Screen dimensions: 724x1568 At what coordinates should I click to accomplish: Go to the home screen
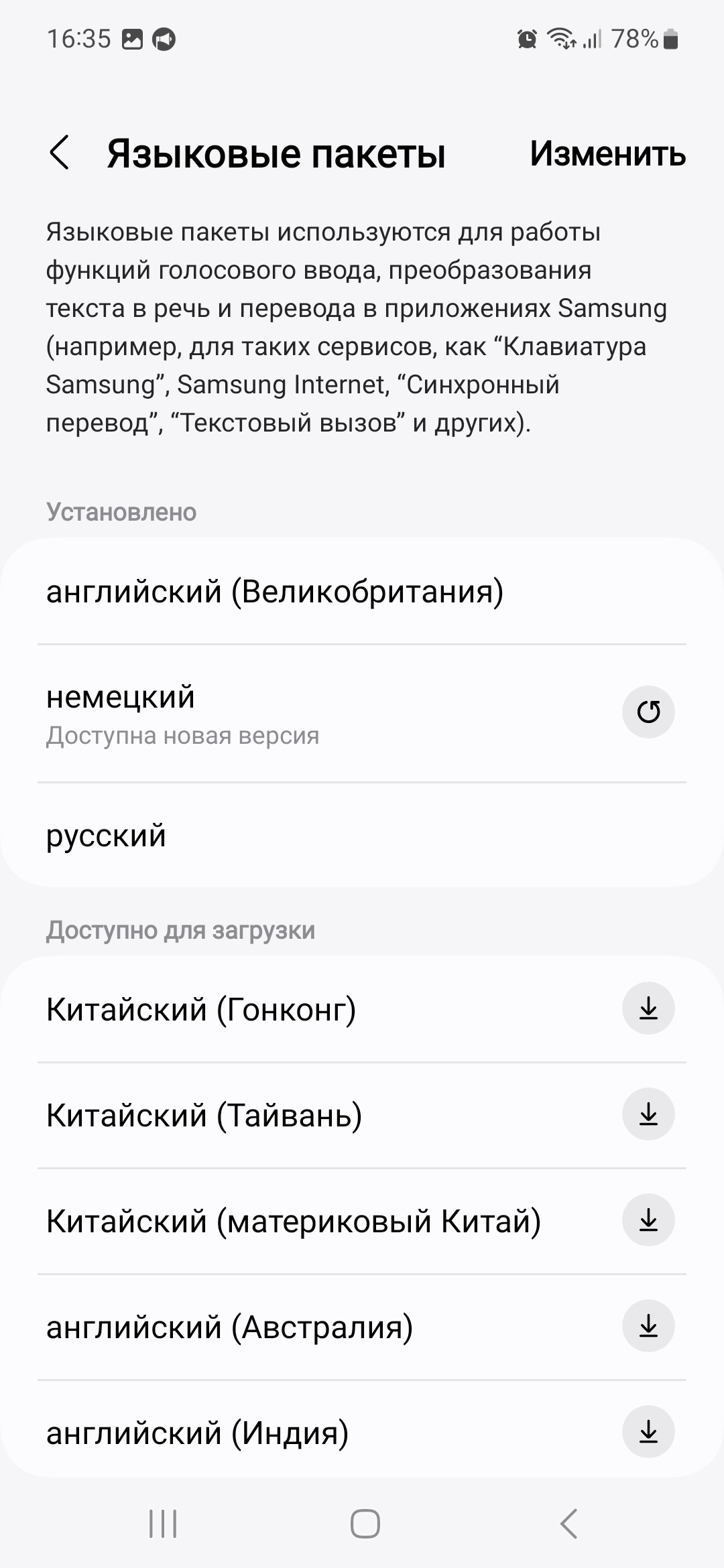[365, 1524]
